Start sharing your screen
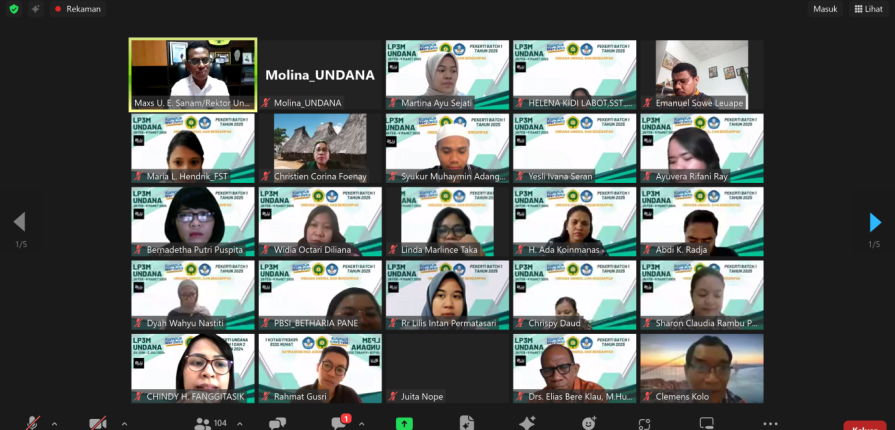This screenshot has height=430, width=895. click(404, 423)
